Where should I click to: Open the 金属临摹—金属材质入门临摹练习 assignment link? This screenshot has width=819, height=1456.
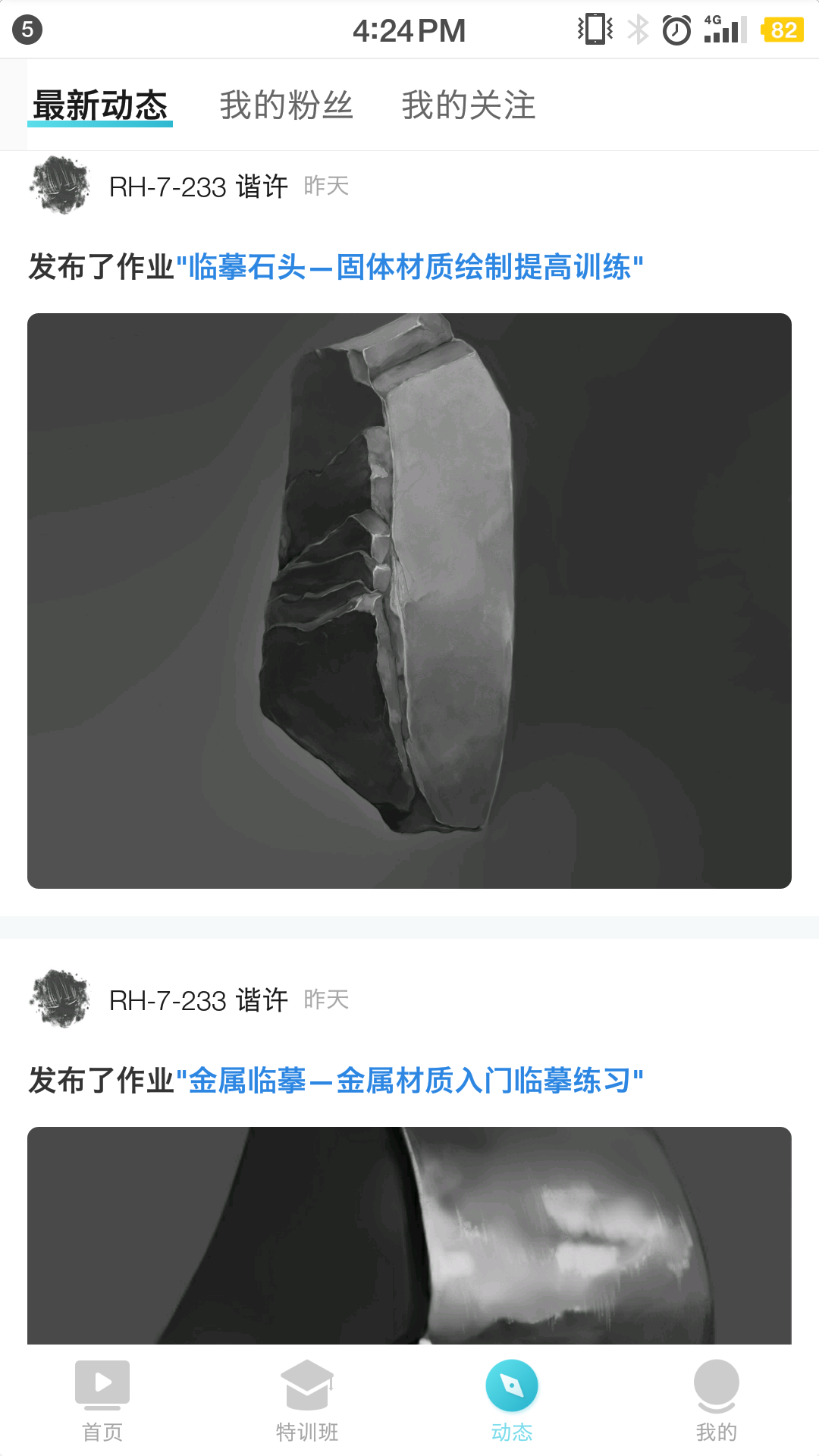[409, 1081]
